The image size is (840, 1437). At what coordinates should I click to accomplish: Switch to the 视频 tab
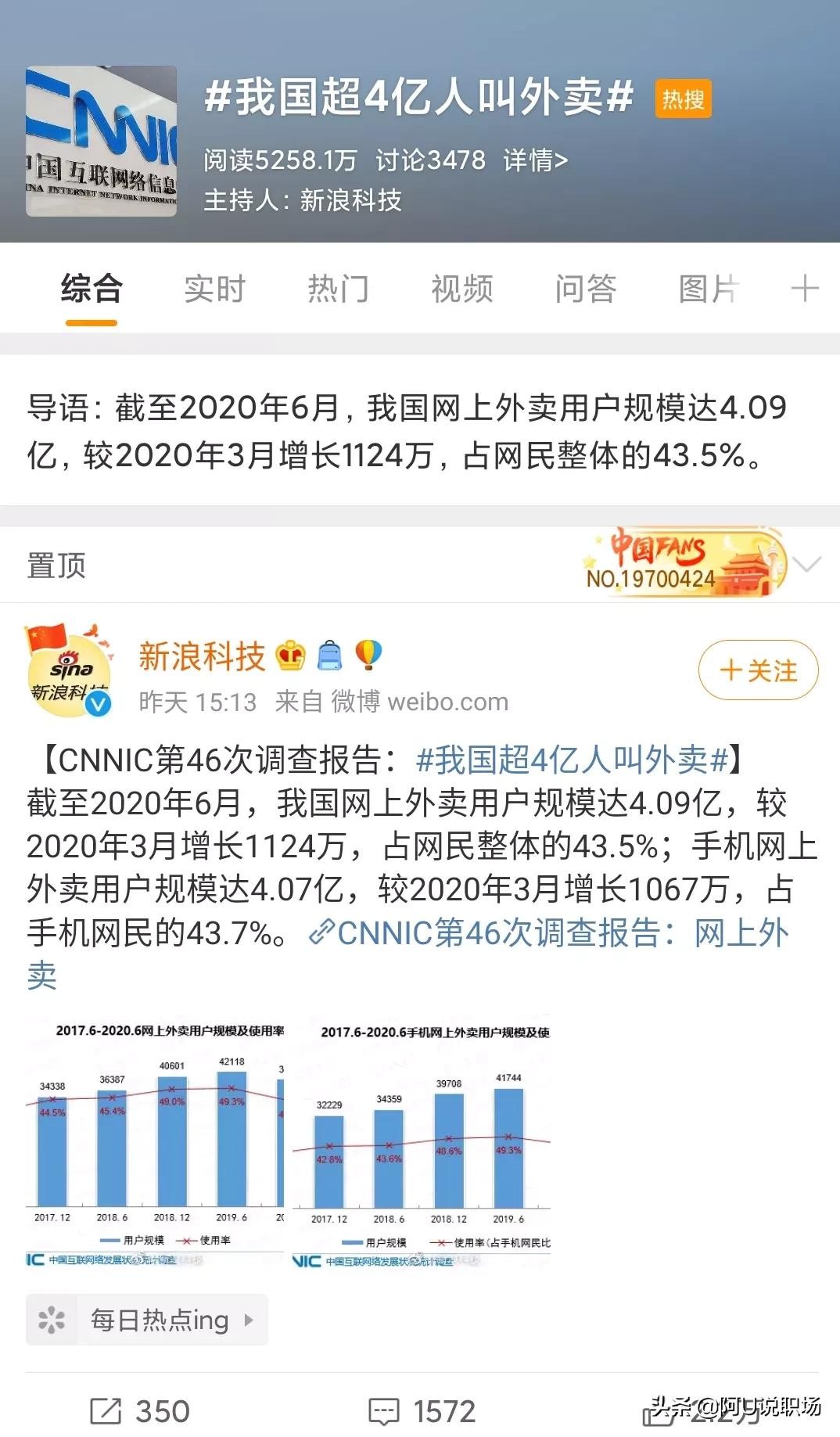(461, 289)
